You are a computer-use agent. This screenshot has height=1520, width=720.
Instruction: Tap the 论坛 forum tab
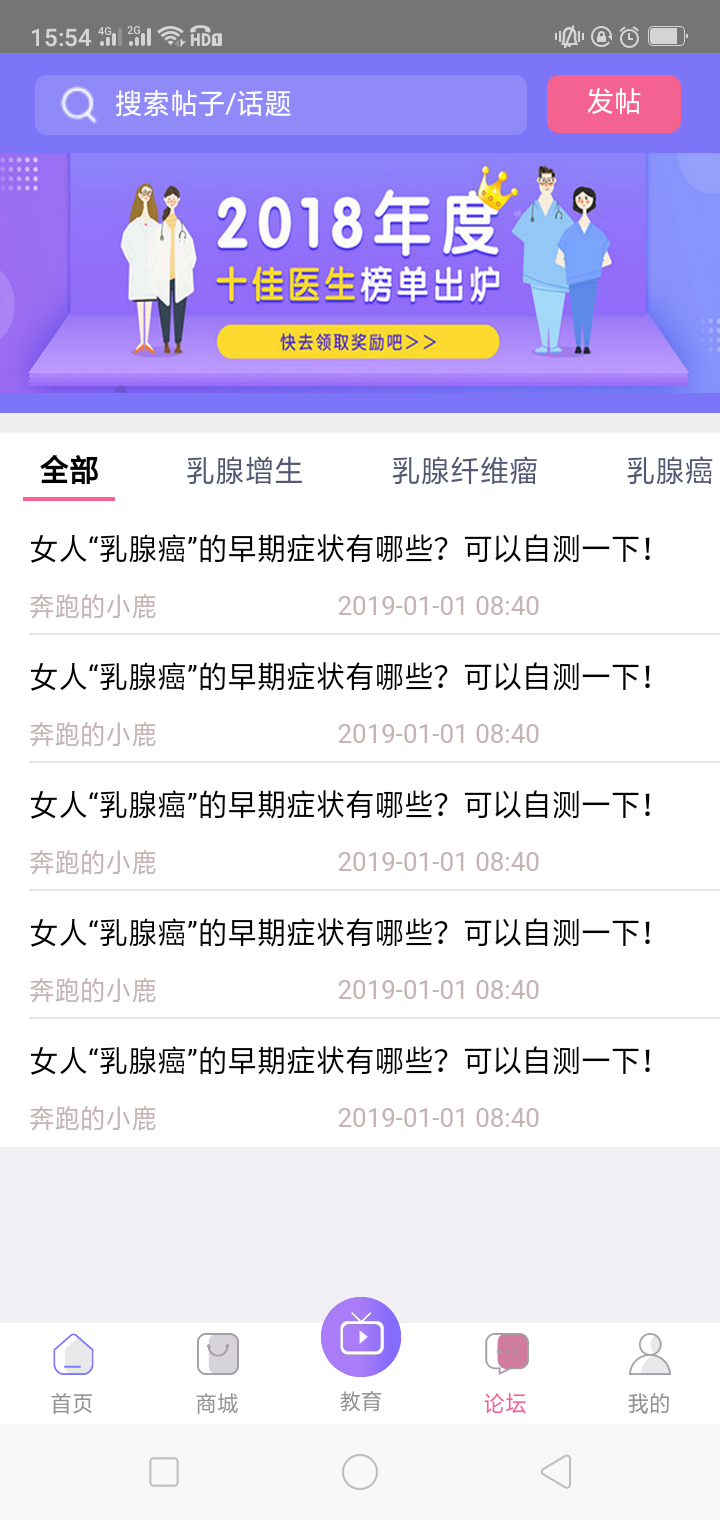click(x=505, y=1373)
